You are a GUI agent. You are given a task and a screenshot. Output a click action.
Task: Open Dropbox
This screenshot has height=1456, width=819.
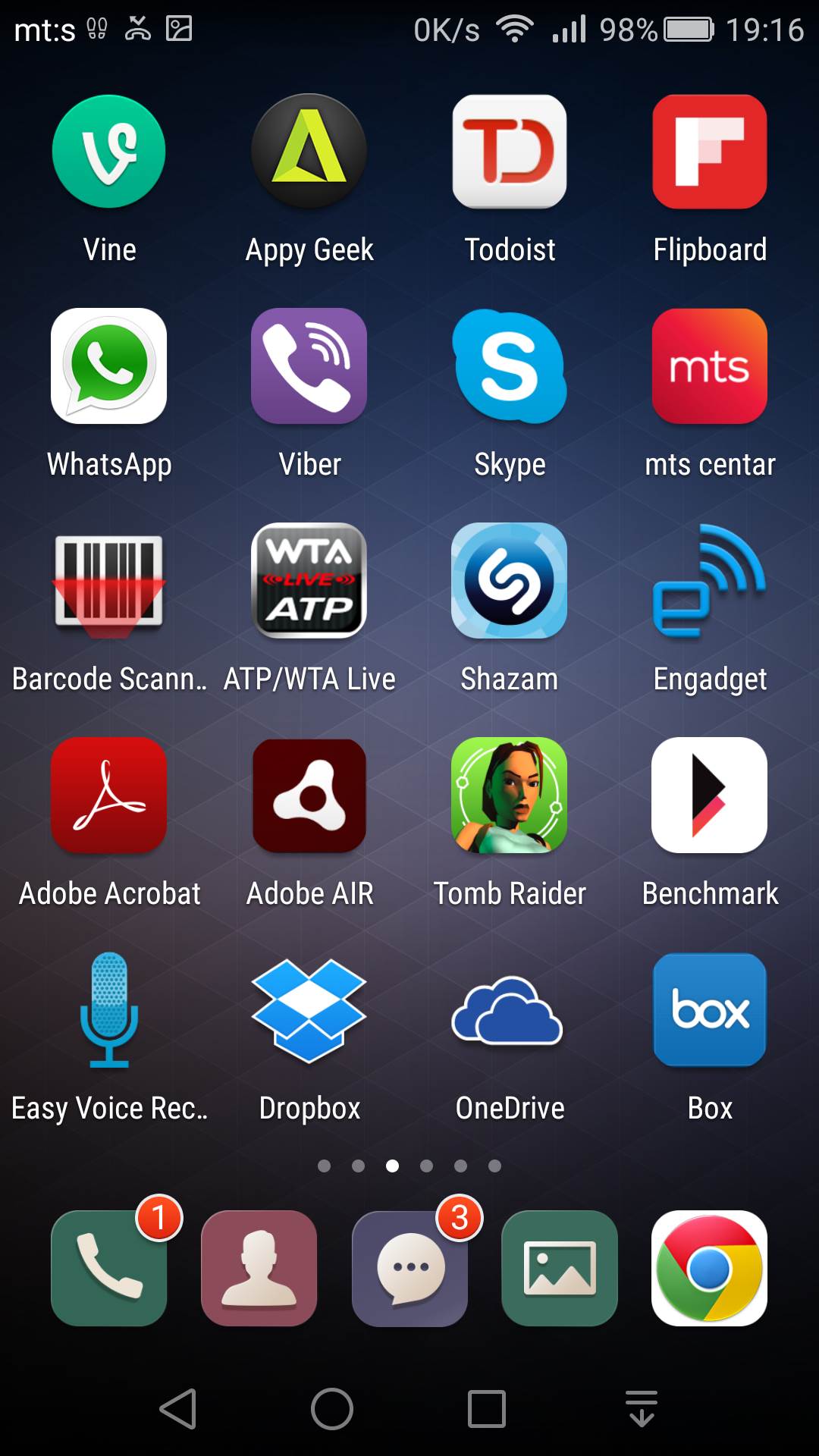pyautogui.click(x=309, y=1010)
